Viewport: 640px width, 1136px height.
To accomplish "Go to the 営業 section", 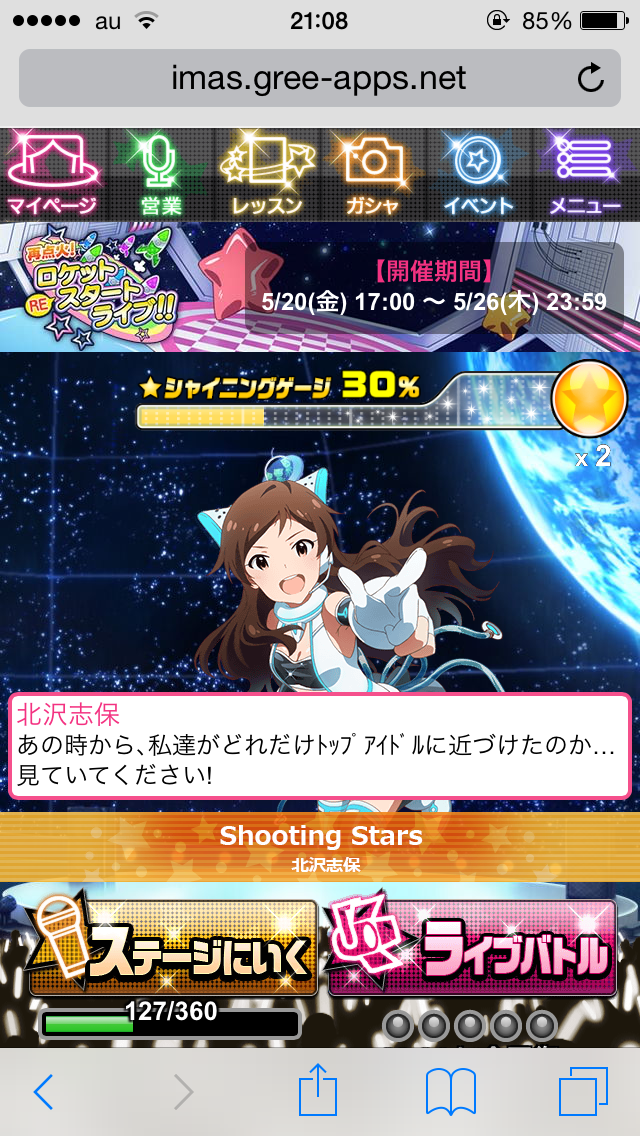I will pyautogui.click(x=160, y=175).
